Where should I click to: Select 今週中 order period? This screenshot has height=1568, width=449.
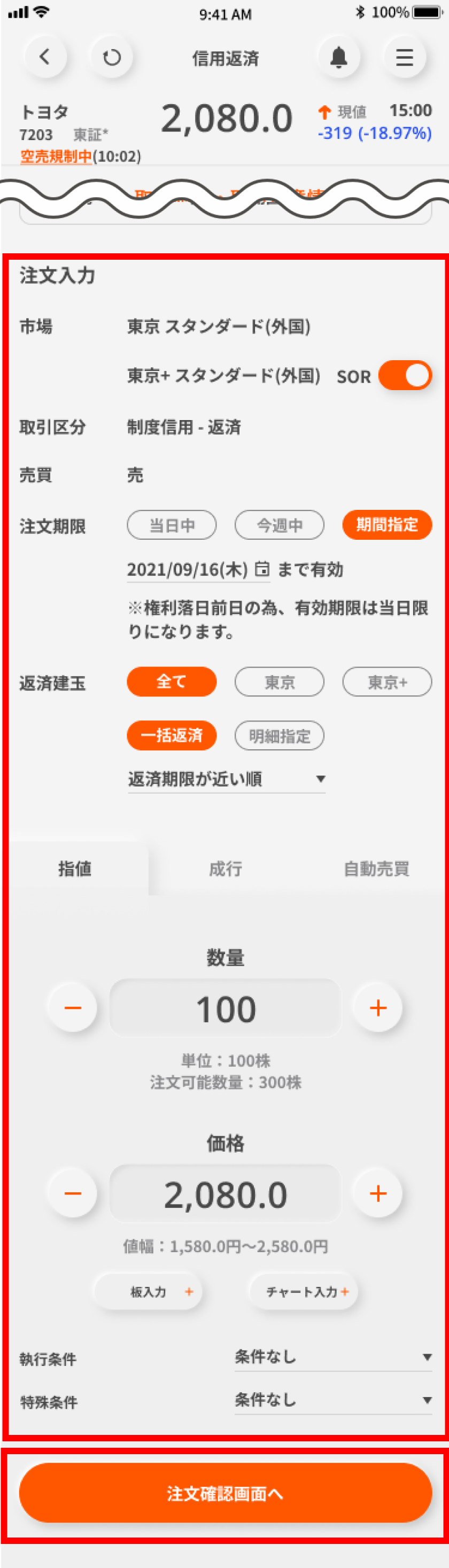(279, 525)
